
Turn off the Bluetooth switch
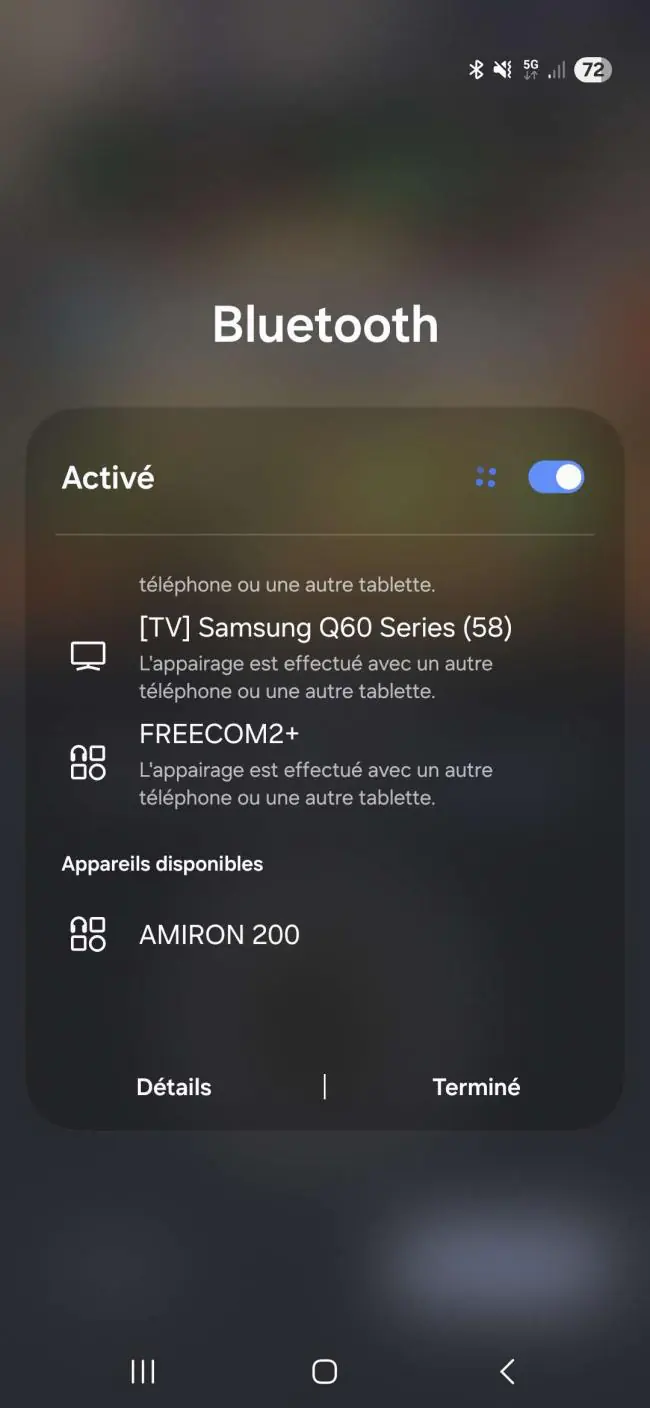pyautogui.click(x=556, y=477)
